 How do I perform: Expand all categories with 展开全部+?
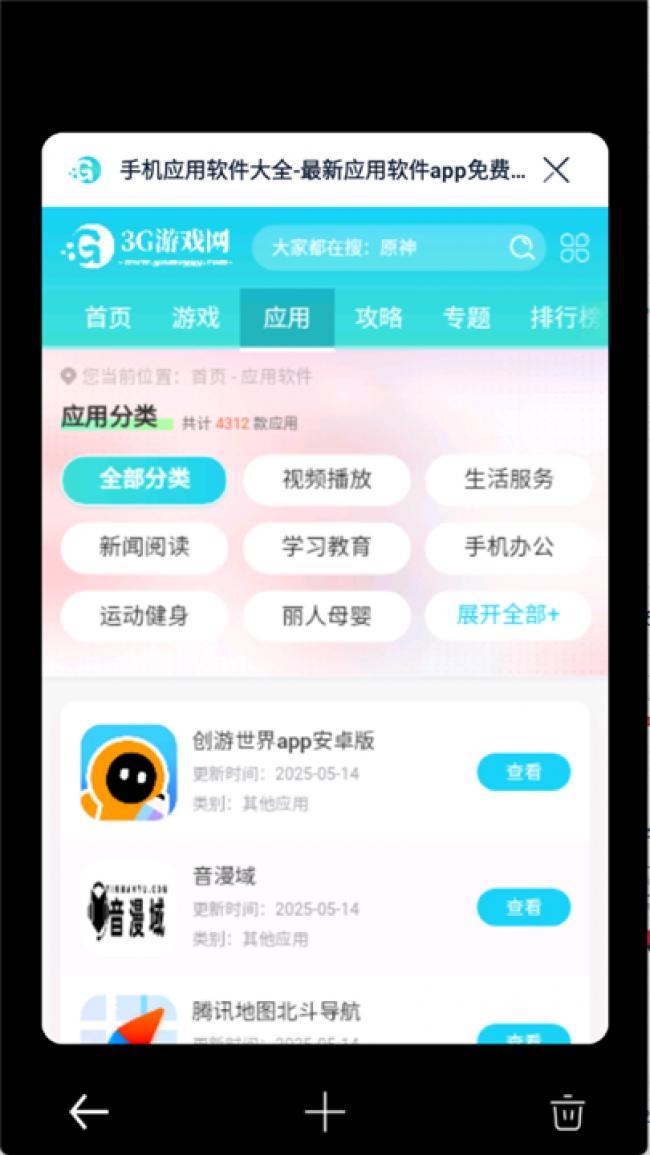click(x=508, y=615)
